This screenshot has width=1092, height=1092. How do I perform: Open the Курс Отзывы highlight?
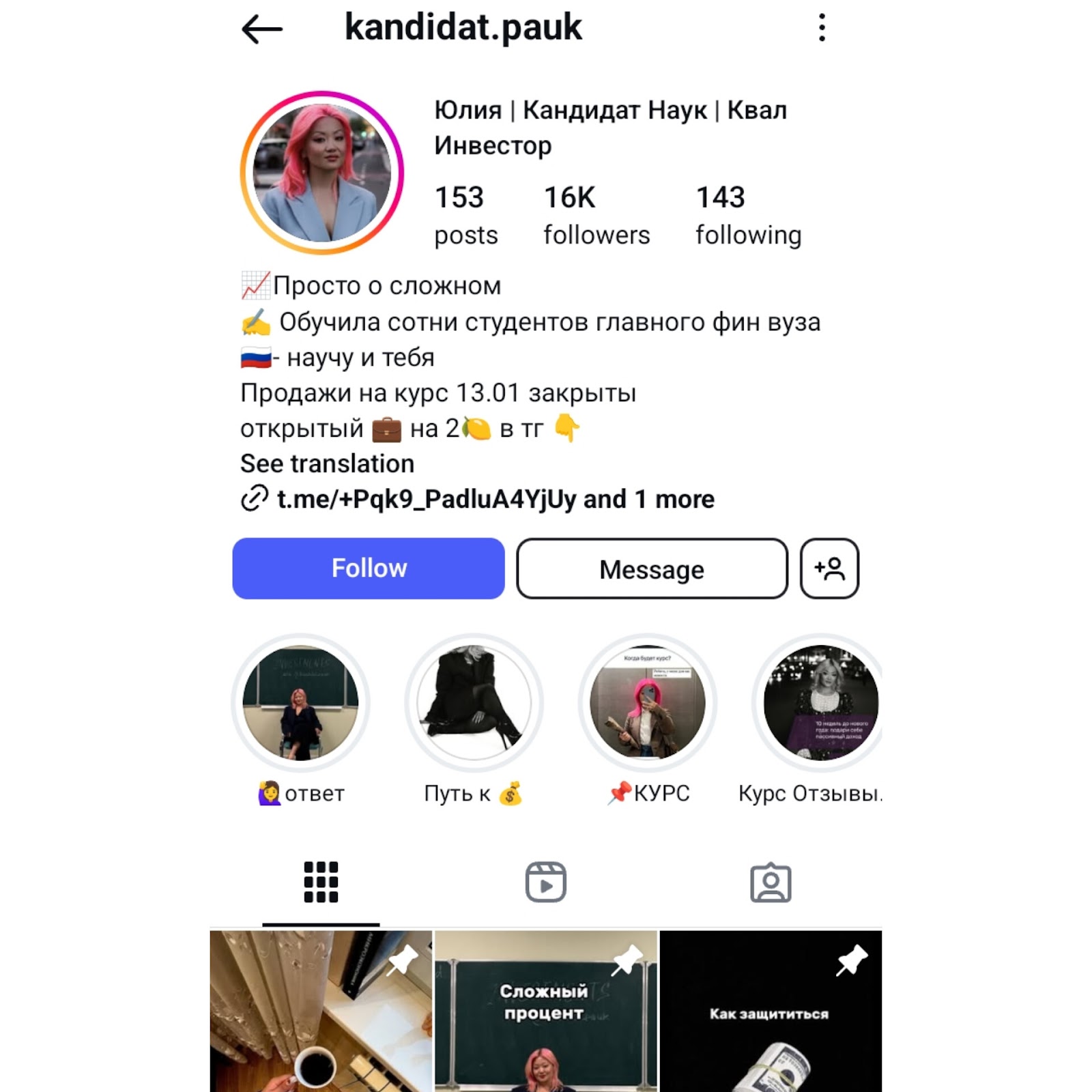(819, 703)
